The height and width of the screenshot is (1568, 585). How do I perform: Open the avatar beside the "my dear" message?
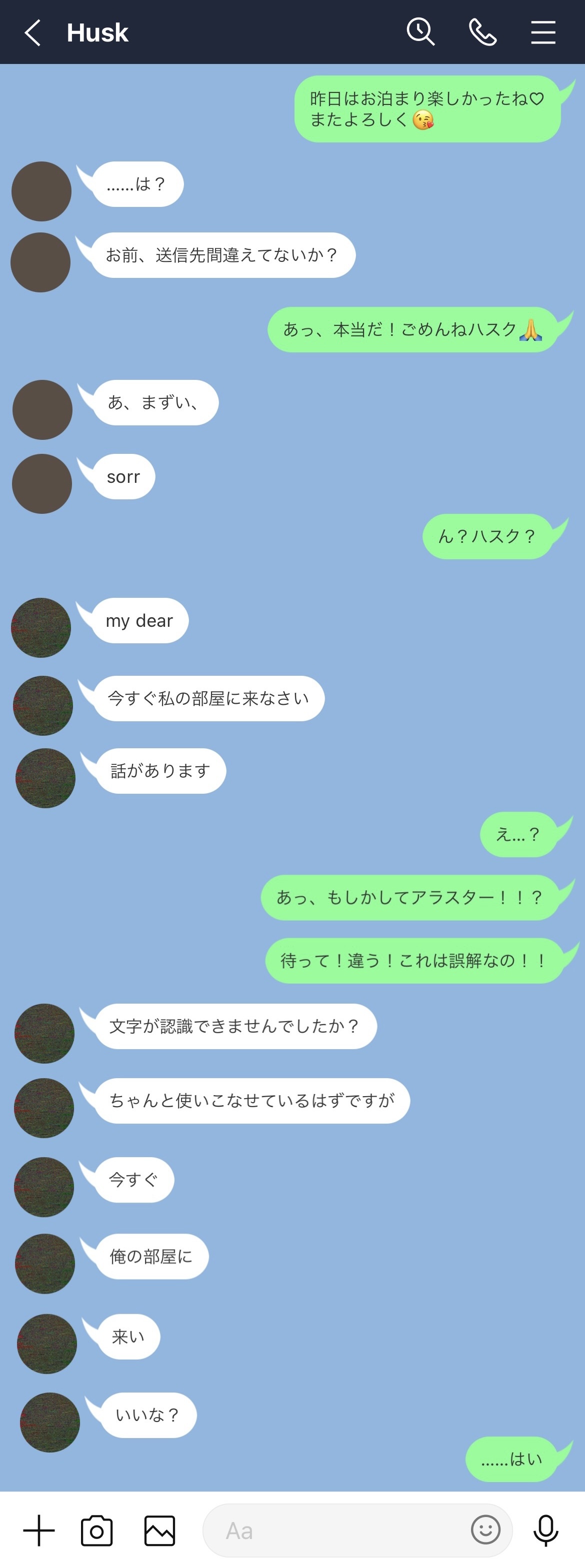(x=41, y=628)
